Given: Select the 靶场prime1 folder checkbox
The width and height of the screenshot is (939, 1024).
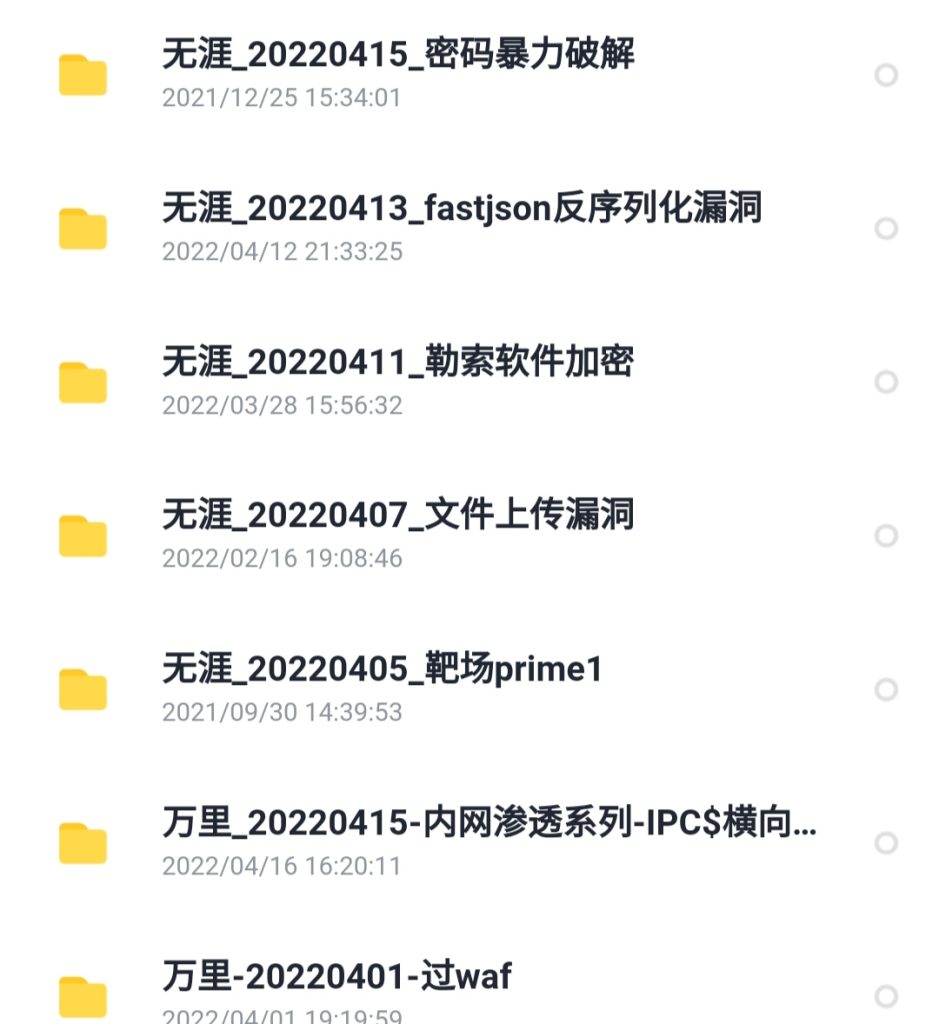Looking at the screenshot, I should [x=886, y=690].
